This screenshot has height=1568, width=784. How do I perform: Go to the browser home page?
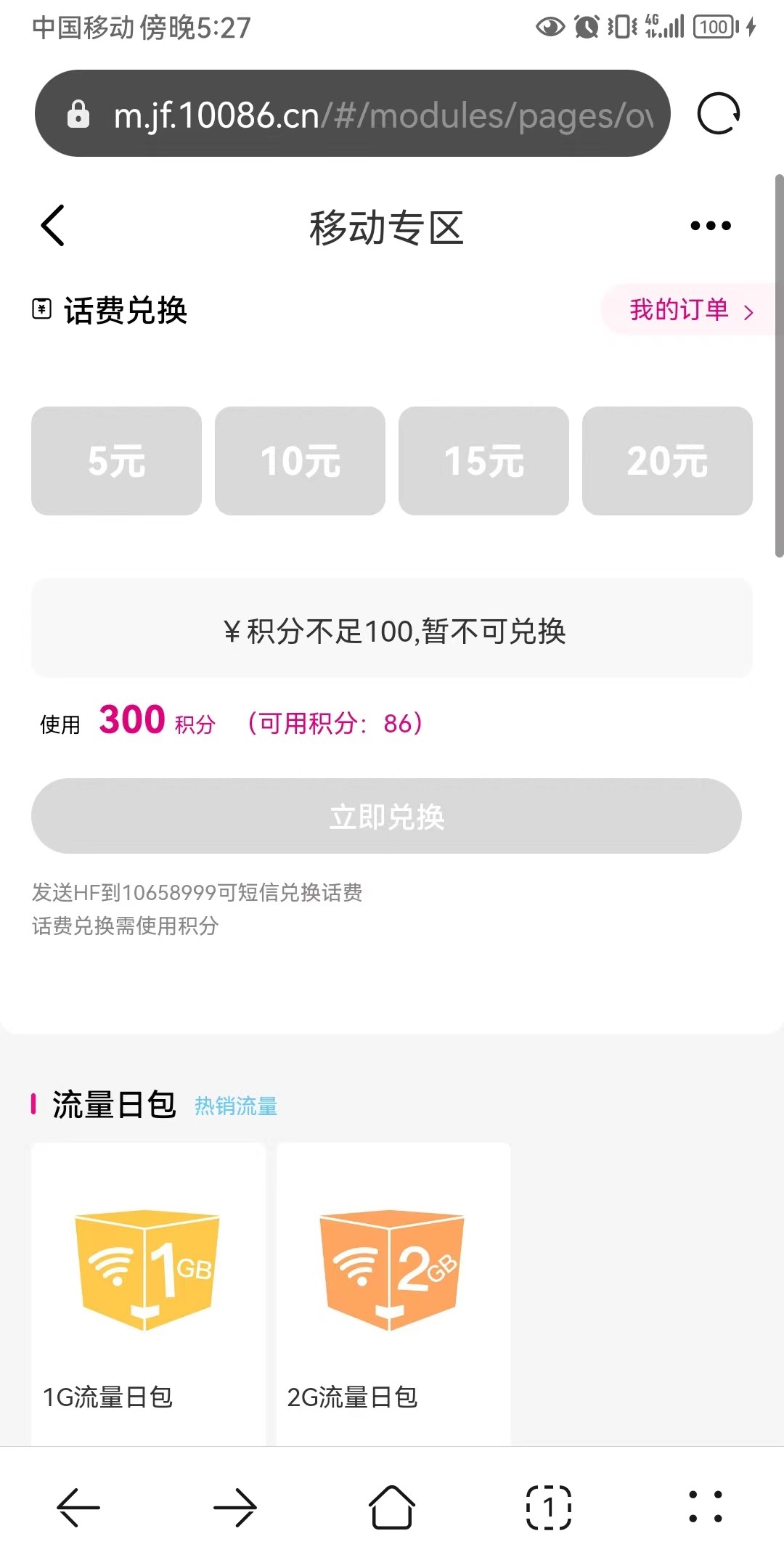point(392,1508)
